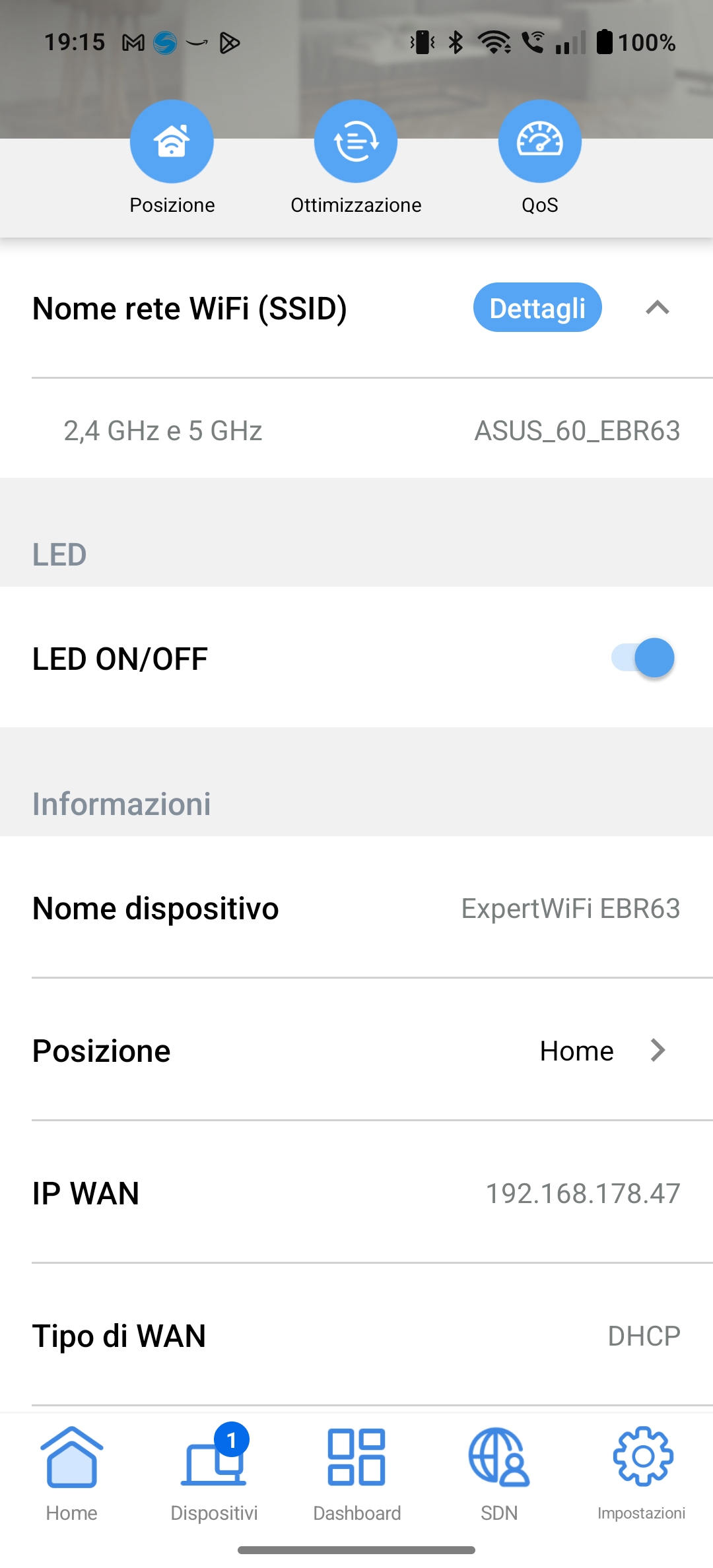Screen dimensions: 713x1568
Task: Open the Posizione shortcut icon
Action: pos(172,141)
